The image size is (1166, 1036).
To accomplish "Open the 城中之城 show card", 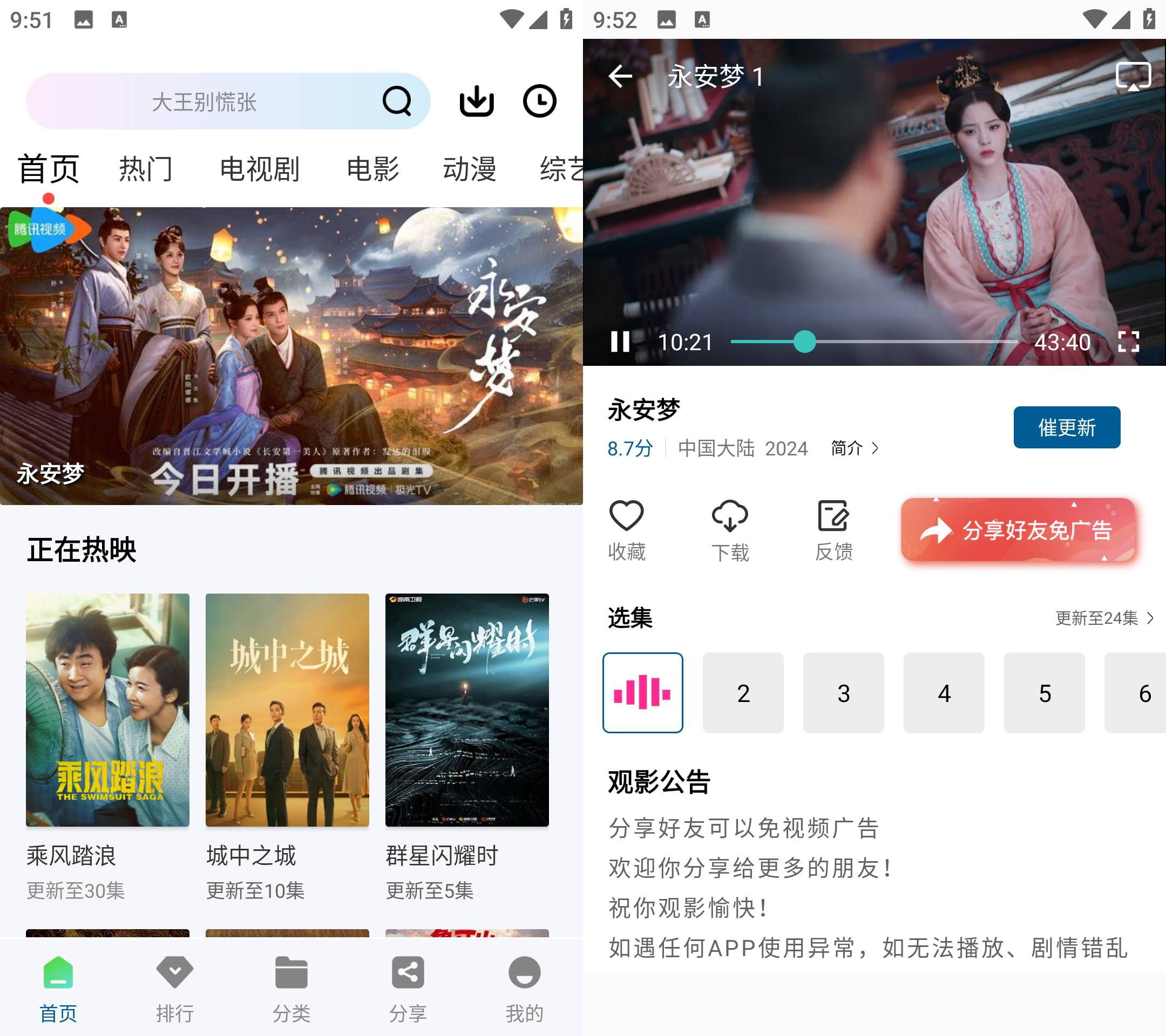I will point(287,710).
